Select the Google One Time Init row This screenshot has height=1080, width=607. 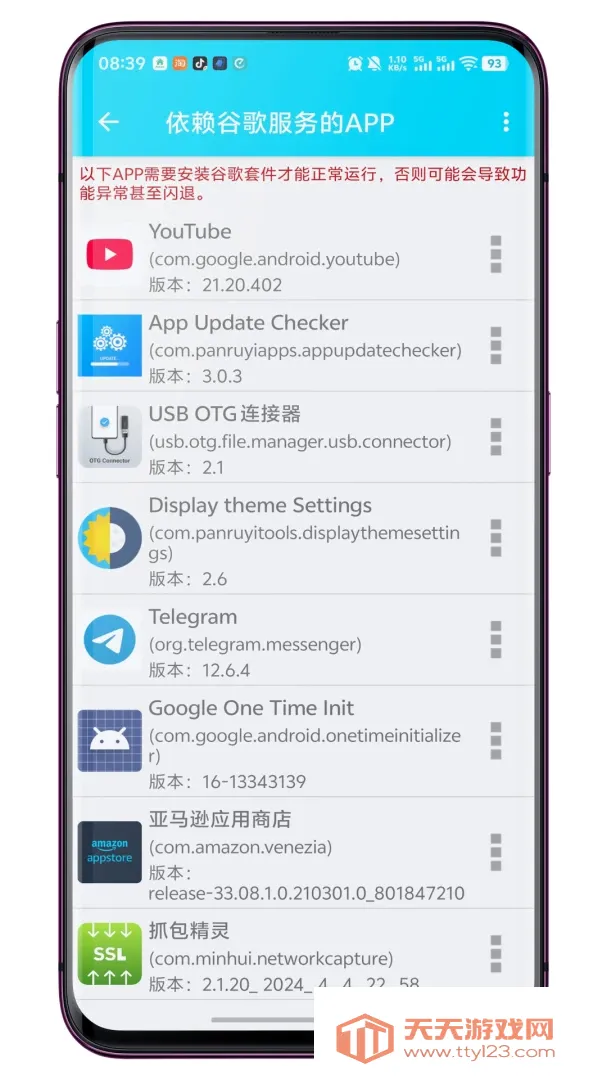point(303,742)
